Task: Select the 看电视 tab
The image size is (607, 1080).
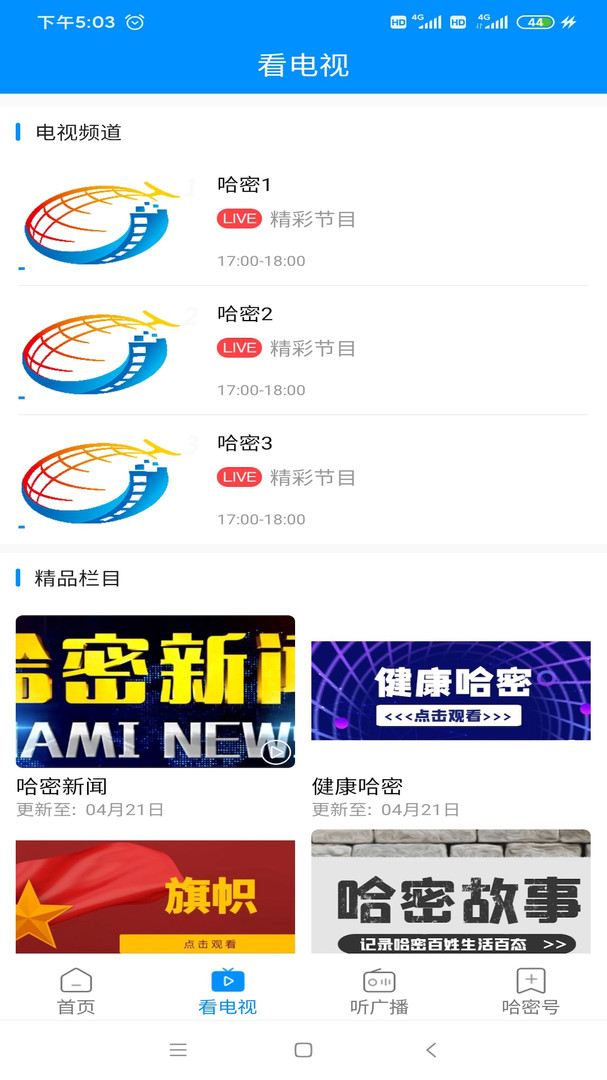Action: tap(227, 992)
